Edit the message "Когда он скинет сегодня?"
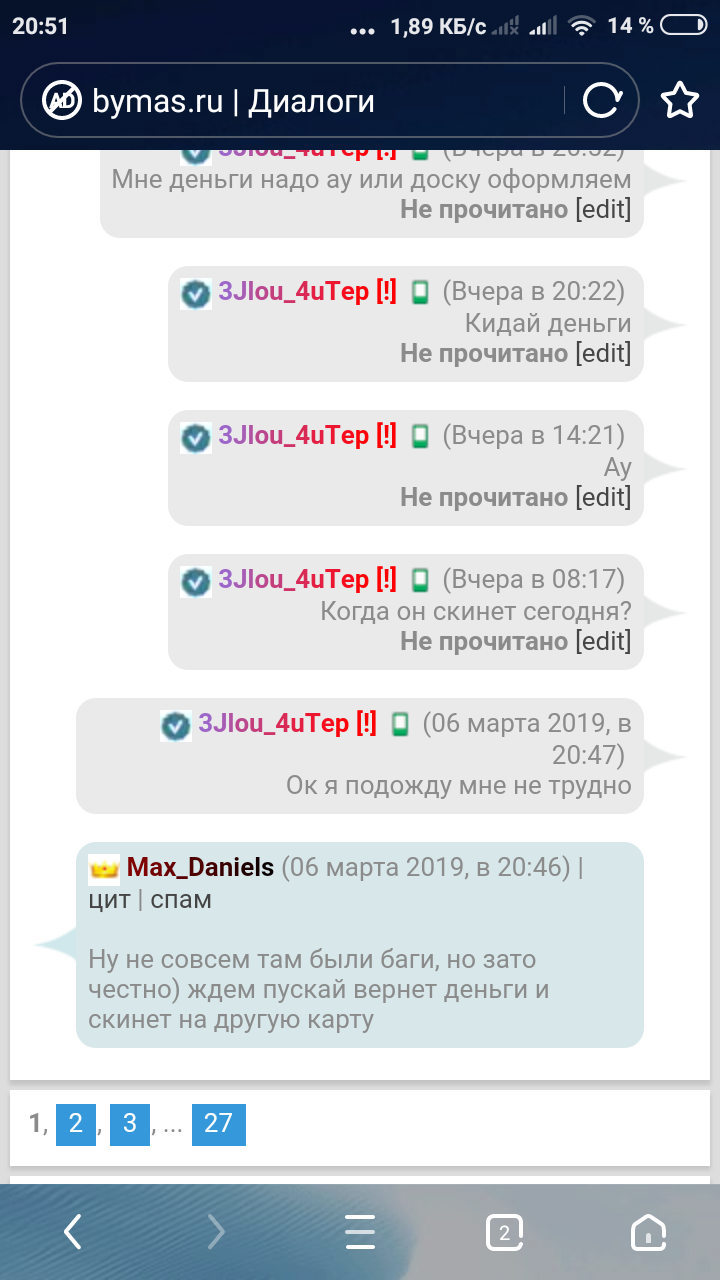Viewport: 720px width, 1280px height. pyautogui.click(x=602, y=641)
